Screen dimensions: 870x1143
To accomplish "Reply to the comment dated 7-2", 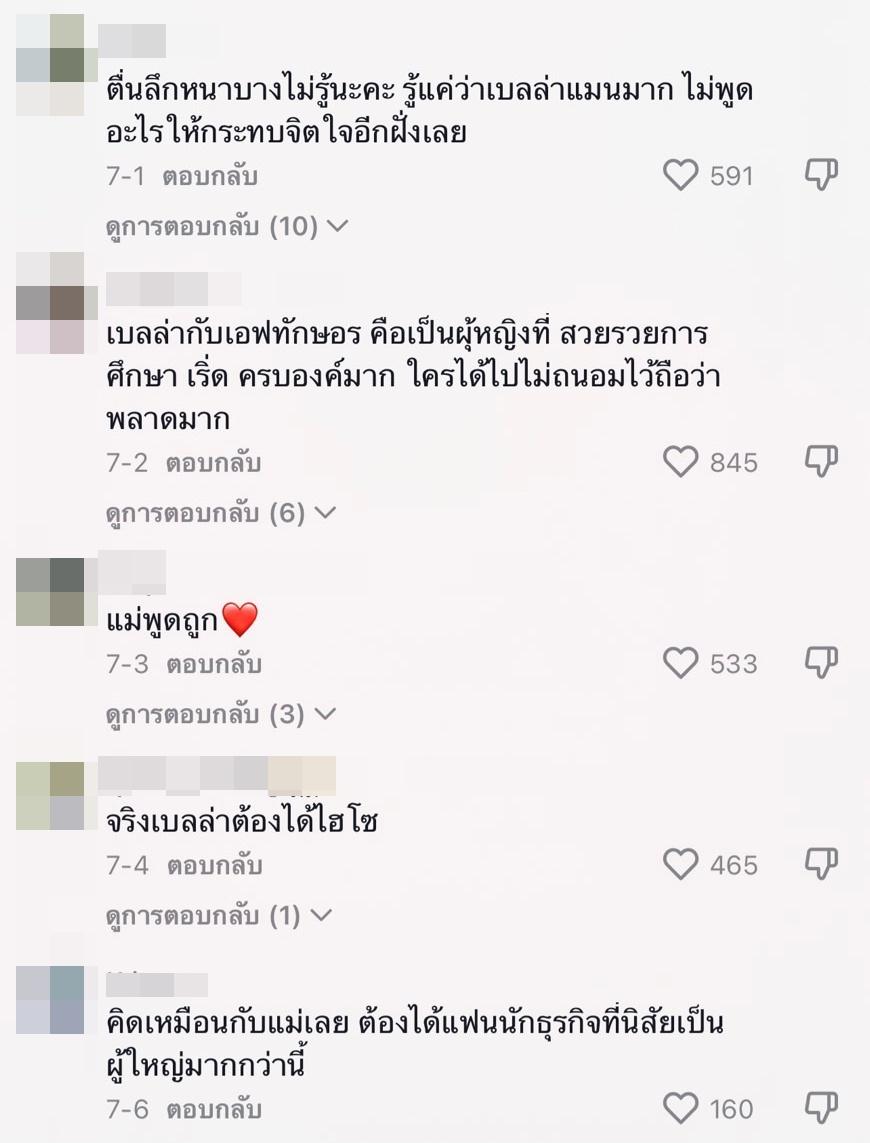I will pos(213,463).
